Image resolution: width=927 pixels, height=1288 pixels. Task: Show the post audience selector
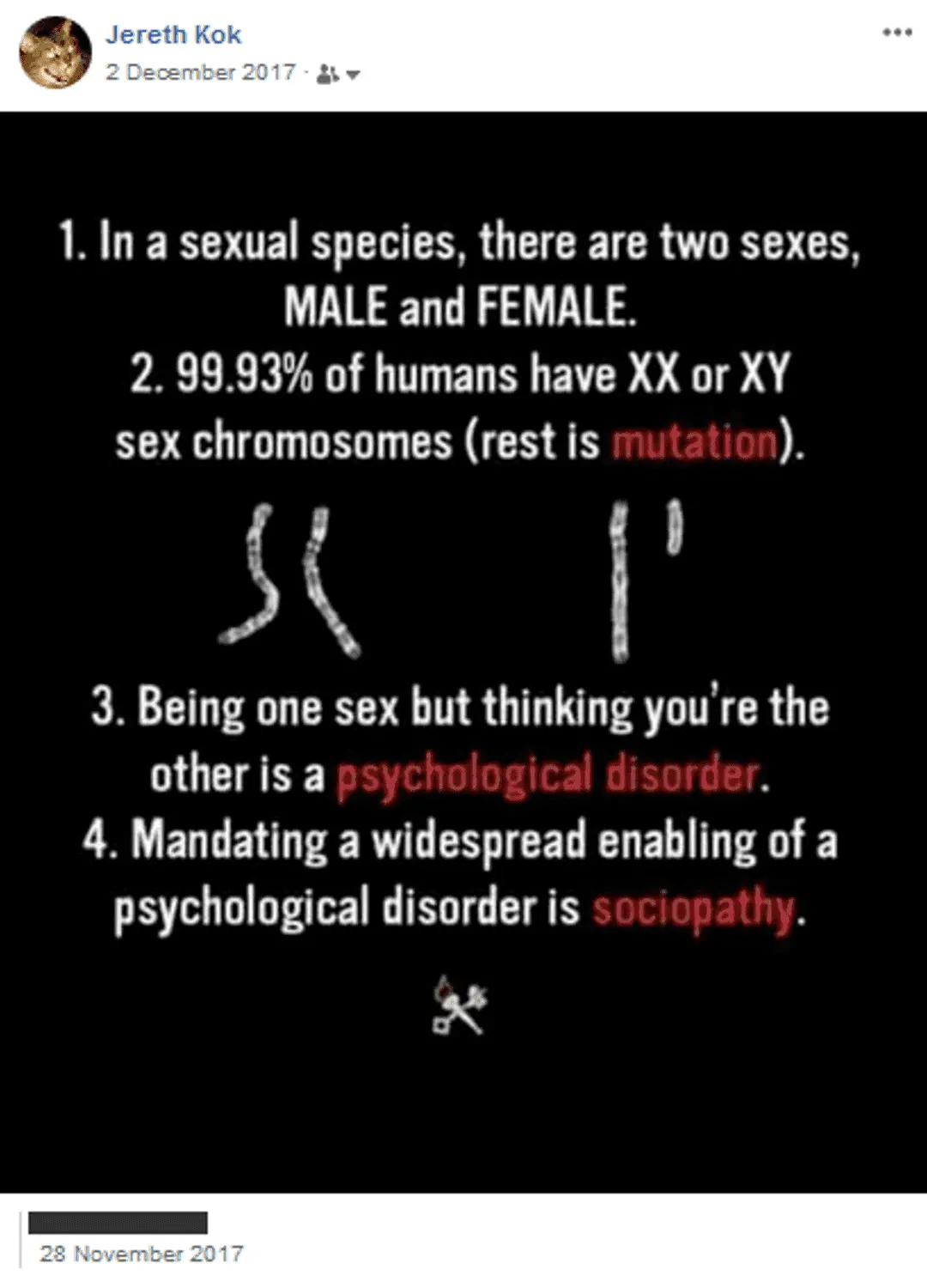(x=337, y=75)
